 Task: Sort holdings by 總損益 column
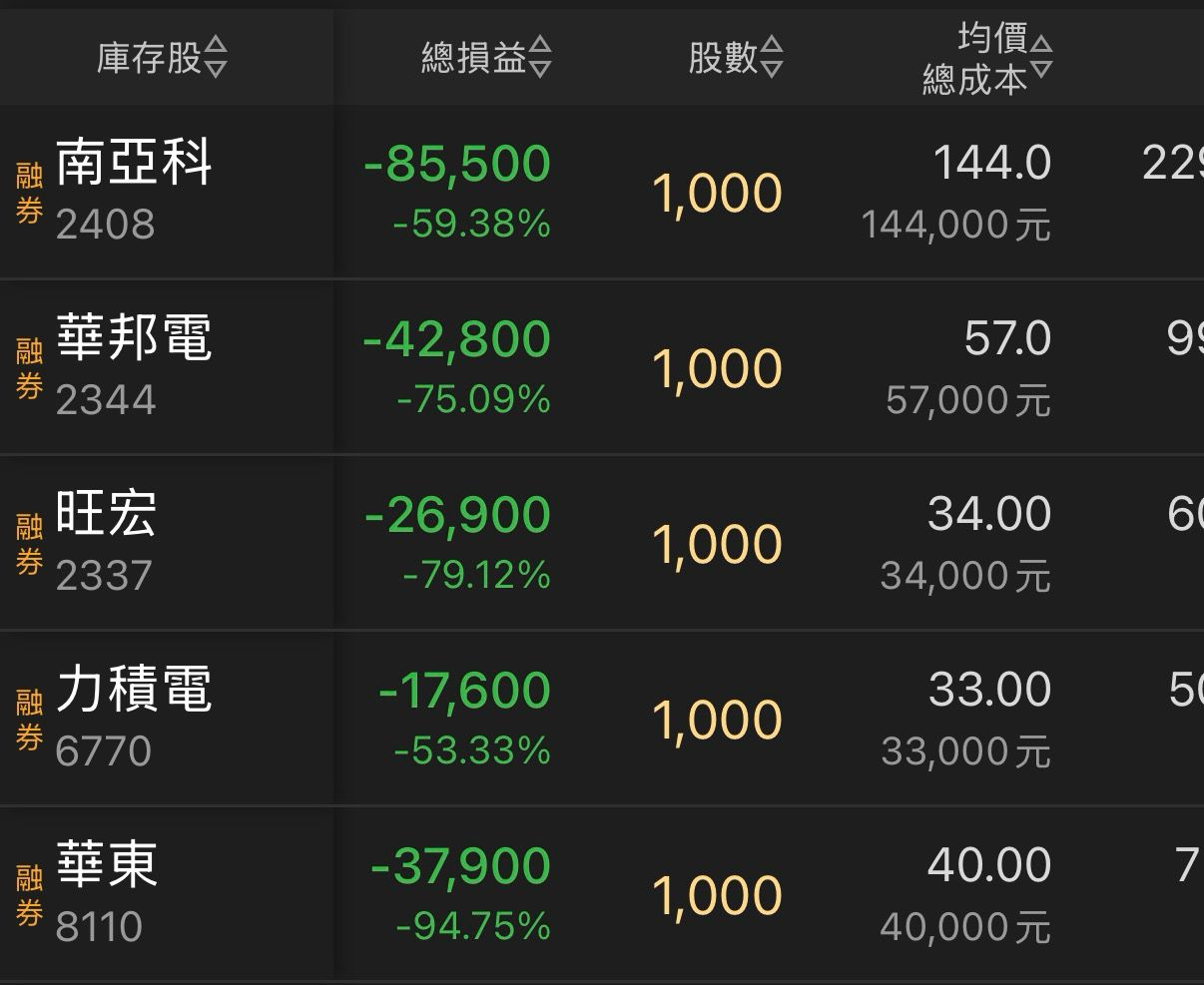[x=486, y=59]
